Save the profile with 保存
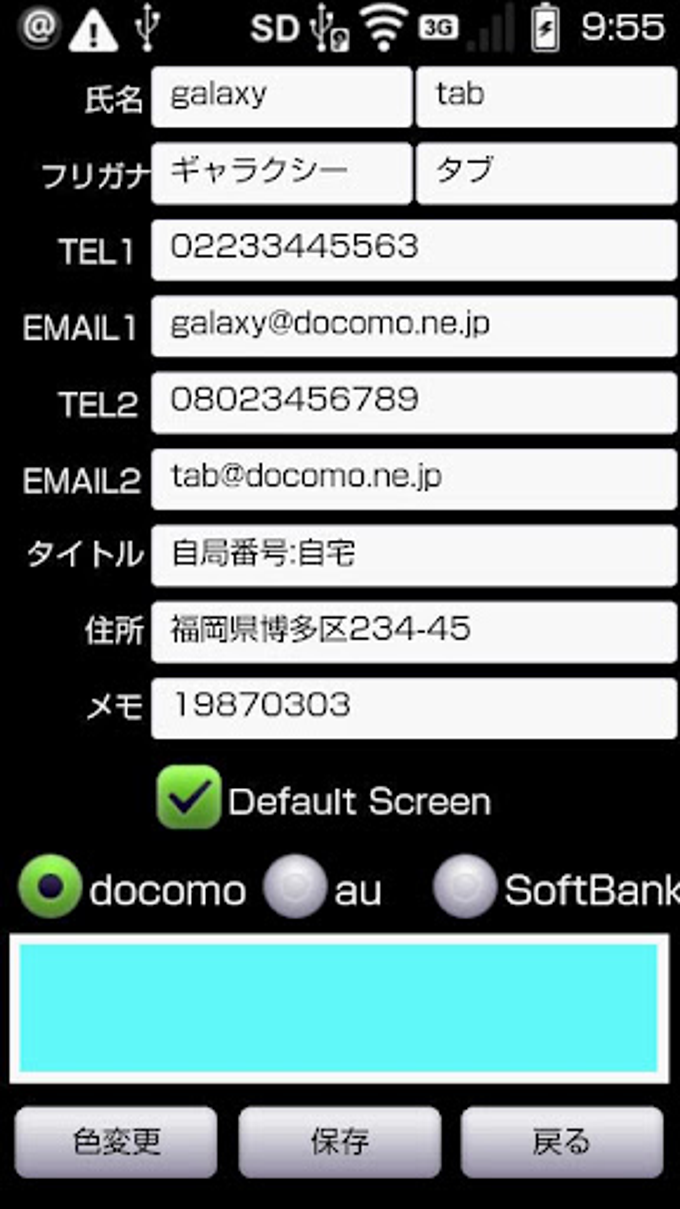Image resolution: width=680 pixels, height=1209 pixels. (339, 1142)
